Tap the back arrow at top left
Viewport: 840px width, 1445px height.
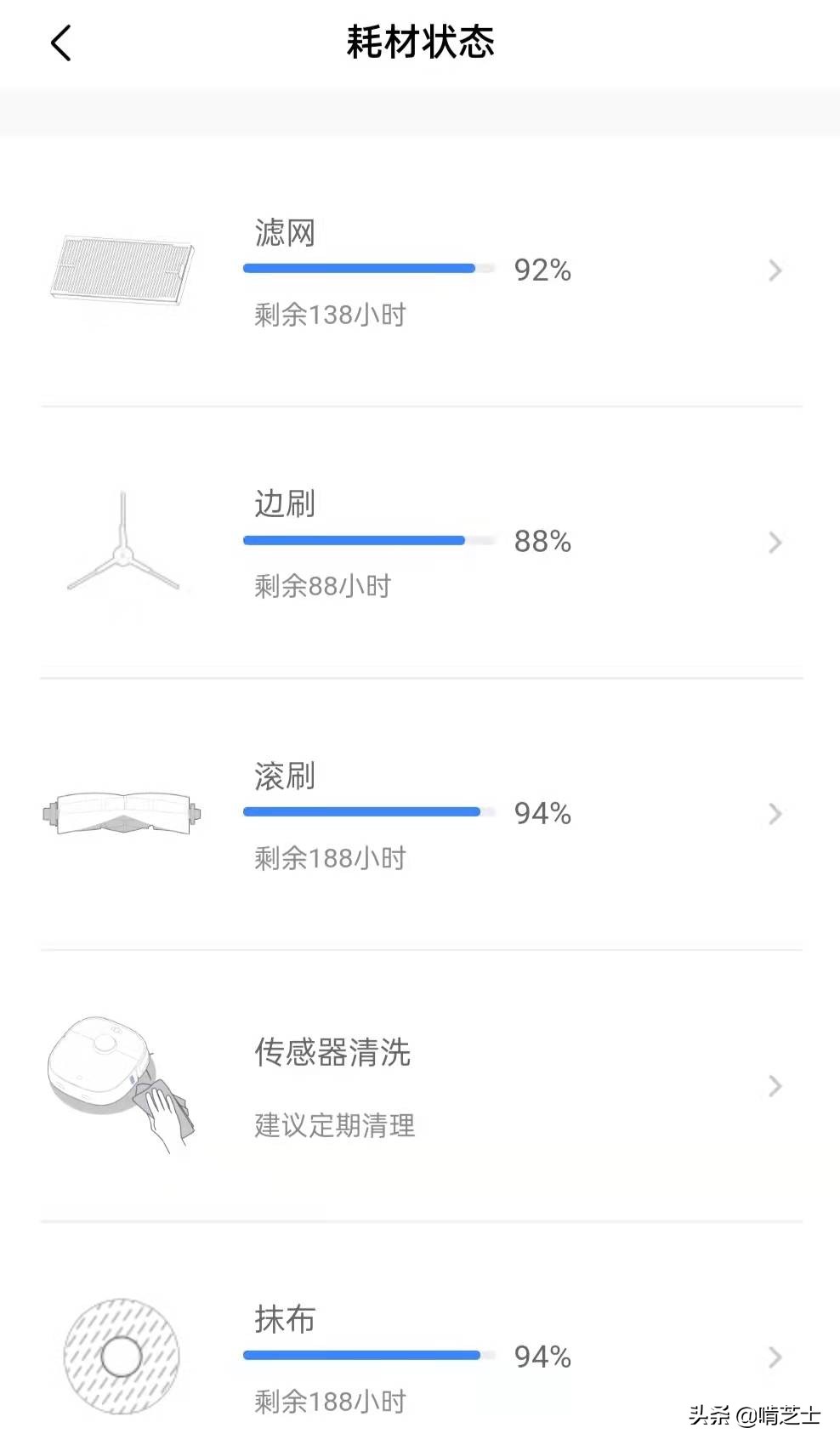pyautogui.click(x=60, y=41)
